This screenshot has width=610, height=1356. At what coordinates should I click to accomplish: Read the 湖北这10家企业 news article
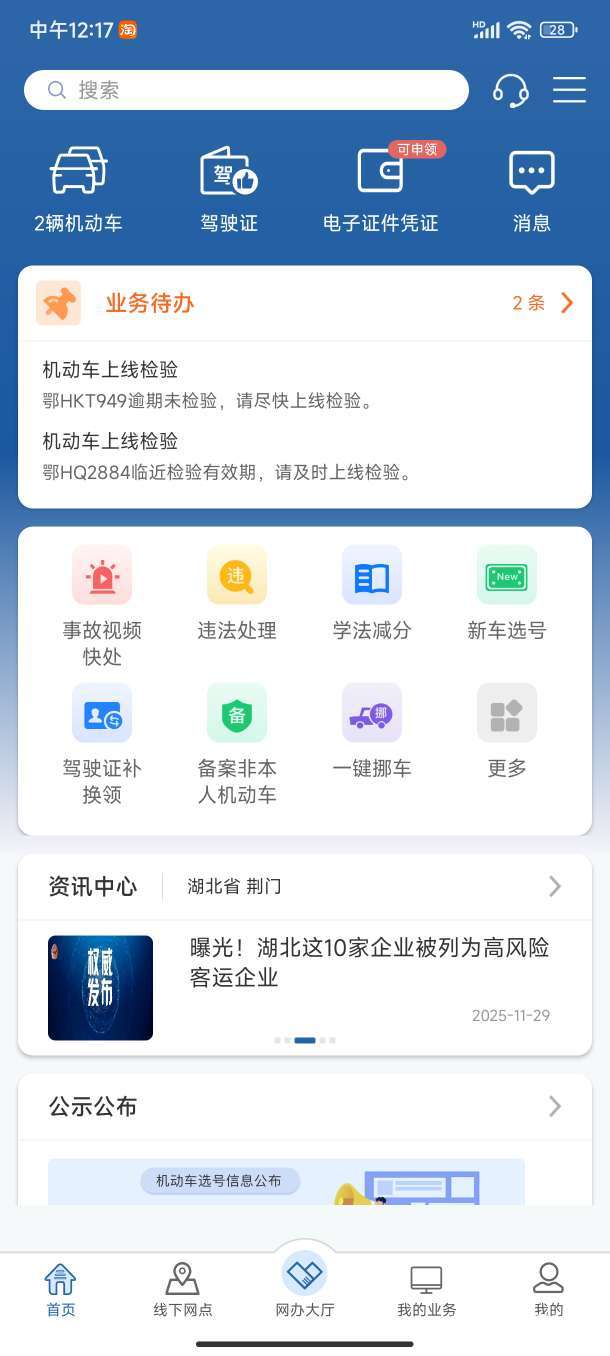369,963
